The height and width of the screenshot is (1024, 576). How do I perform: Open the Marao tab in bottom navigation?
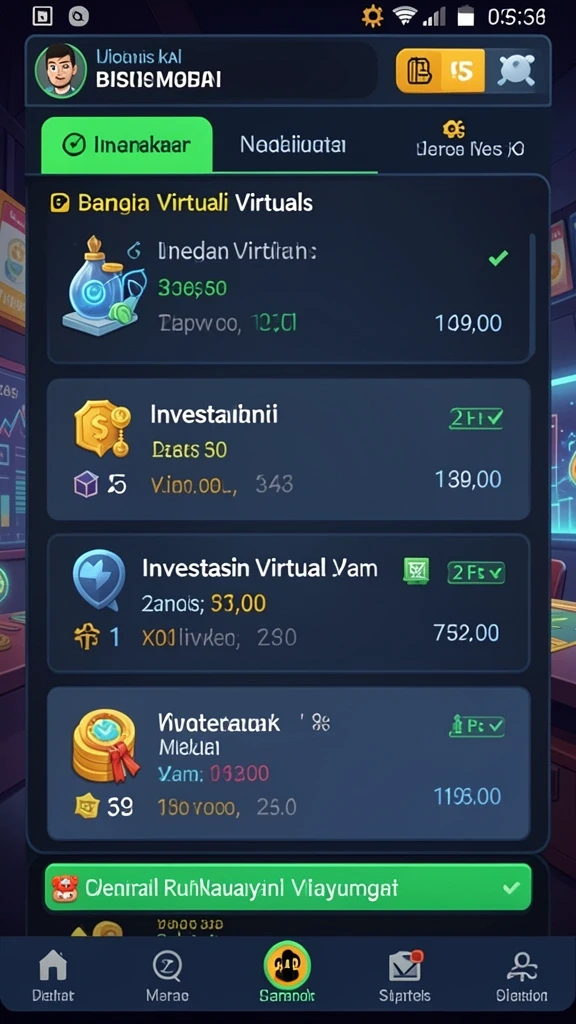pyautogui.click(x=167, y=976)
